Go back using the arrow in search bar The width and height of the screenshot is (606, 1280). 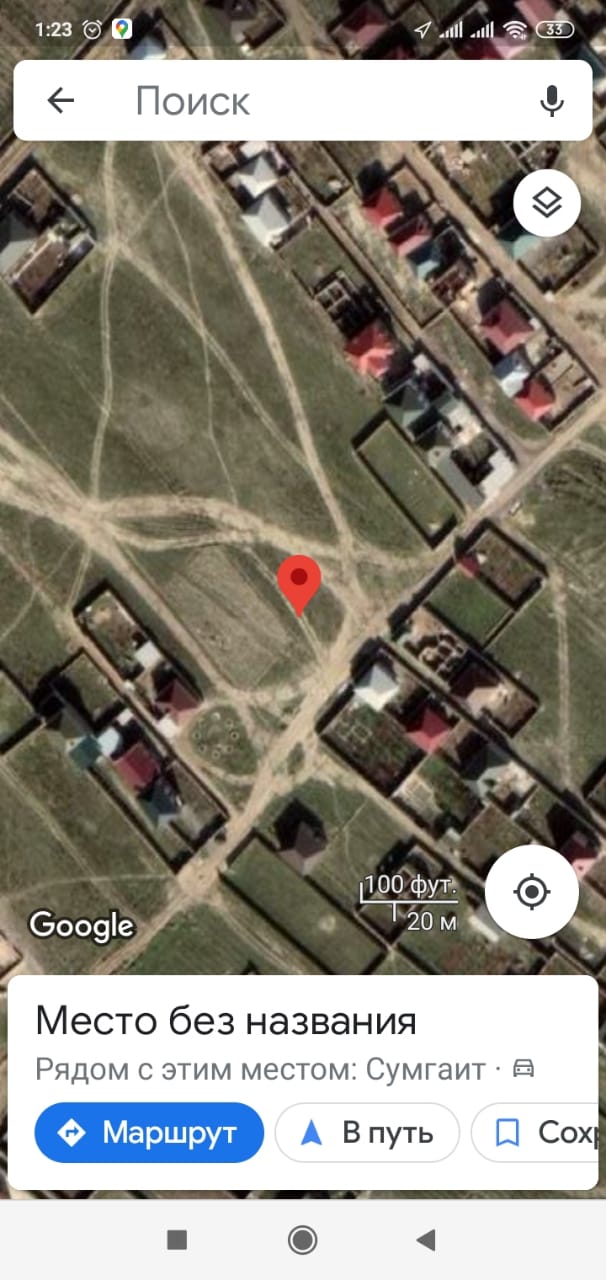coord(61,100)
